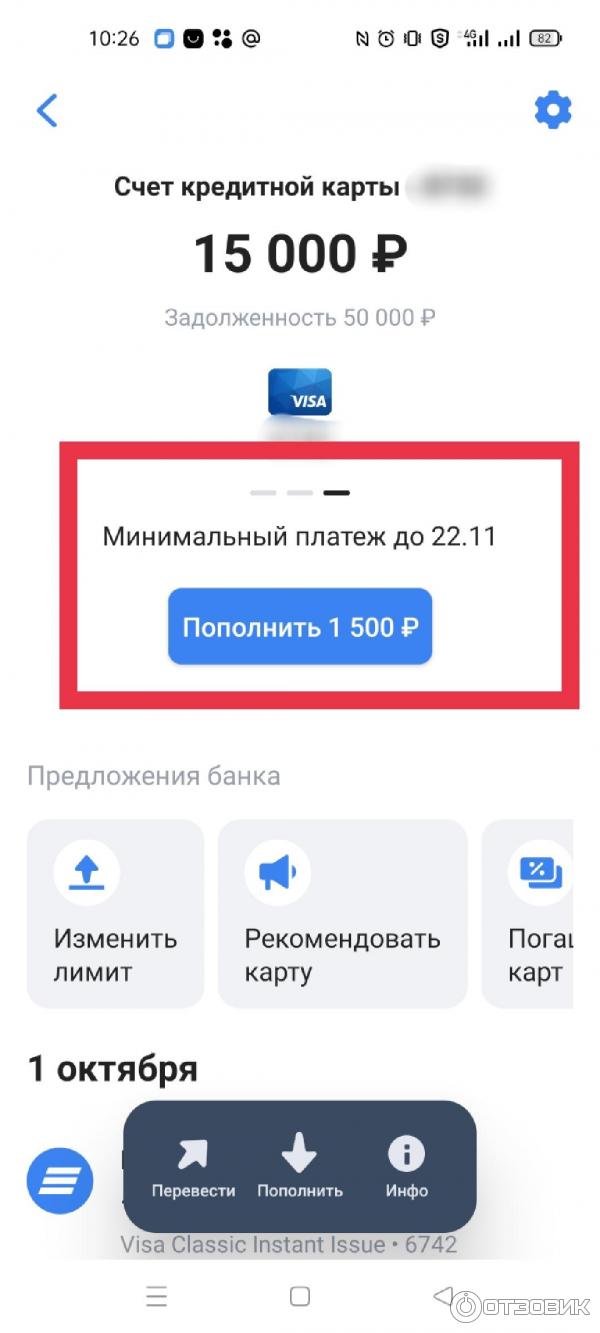The width and height of the screenshot is (600, 1333).
Task: Tap Пополнить in the floating bar
Action: (299, 1168)
